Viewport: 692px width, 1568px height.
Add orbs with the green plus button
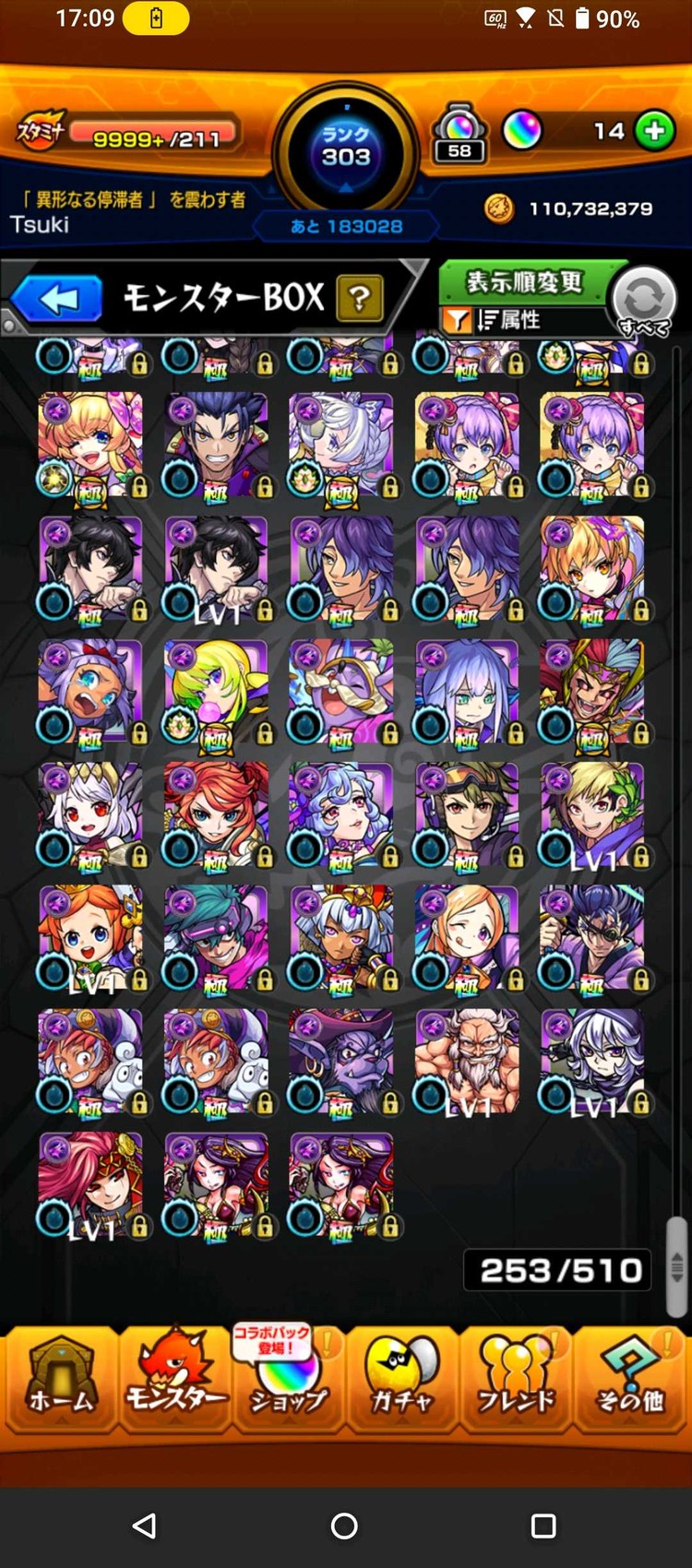click(x=655, y=131)
